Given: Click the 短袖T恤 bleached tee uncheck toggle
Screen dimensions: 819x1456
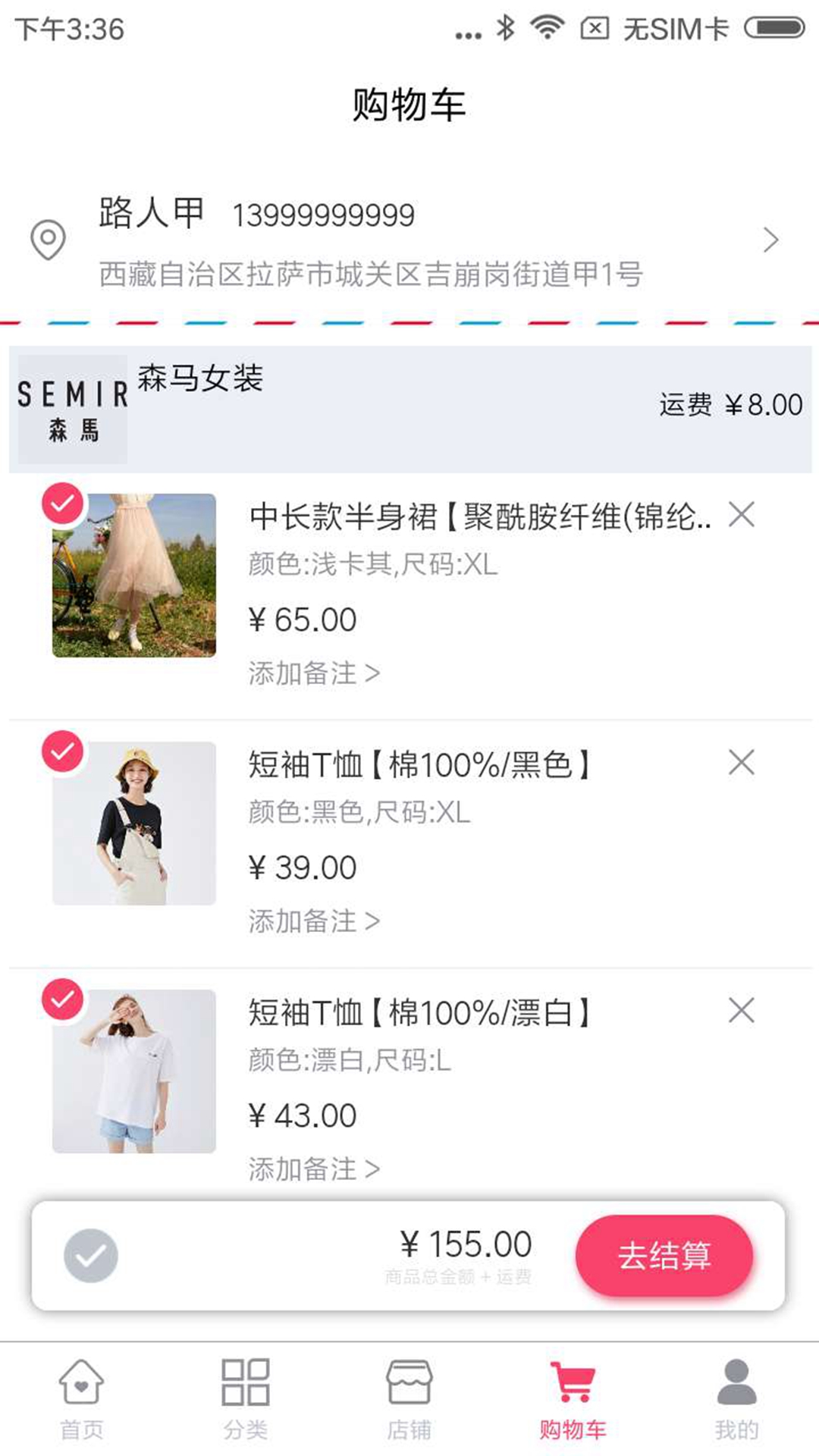Looking at the screenshot, I should (x=64, y=1000).
